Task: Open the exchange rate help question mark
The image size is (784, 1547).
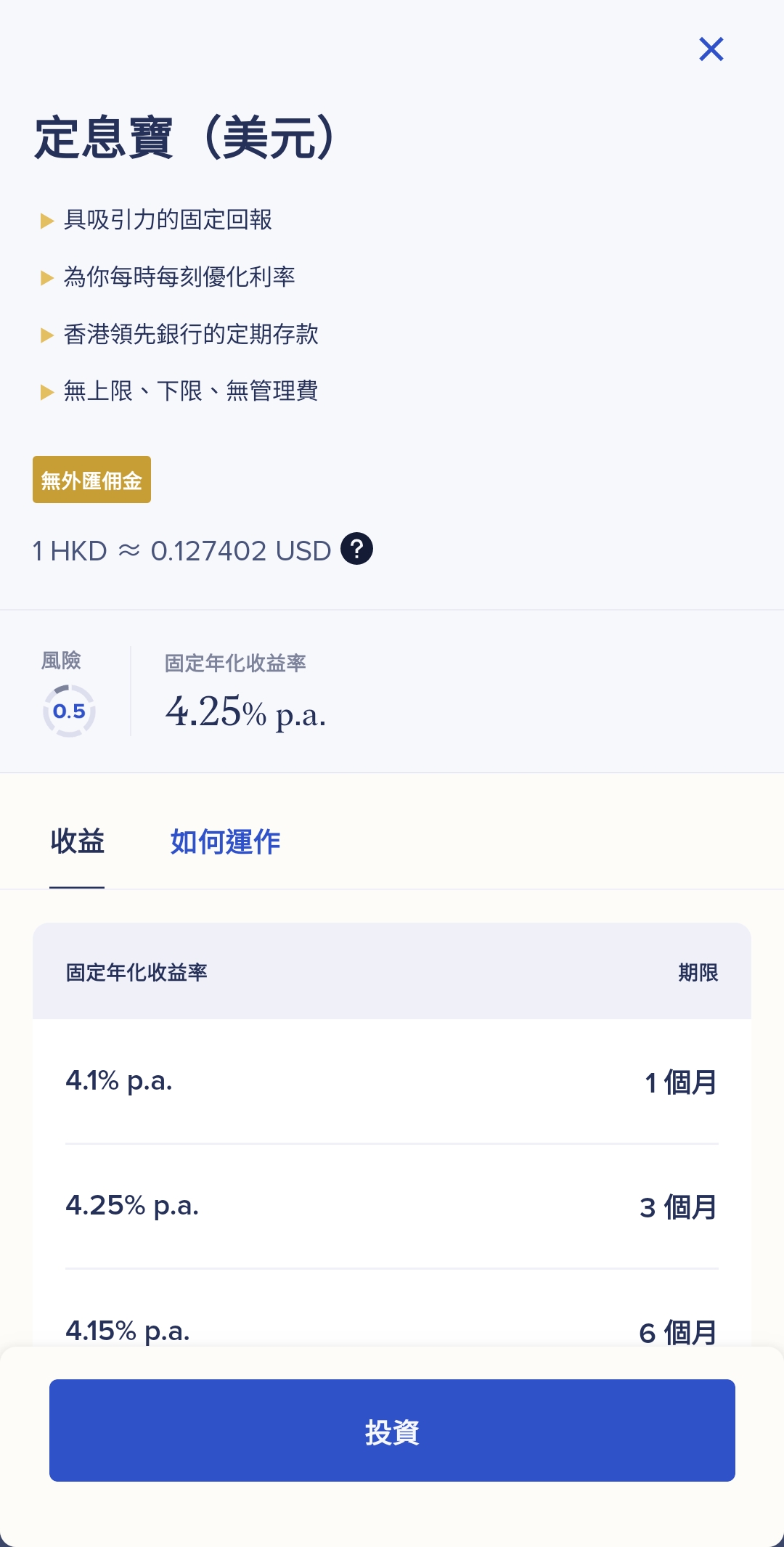Action: click(356, 549)
